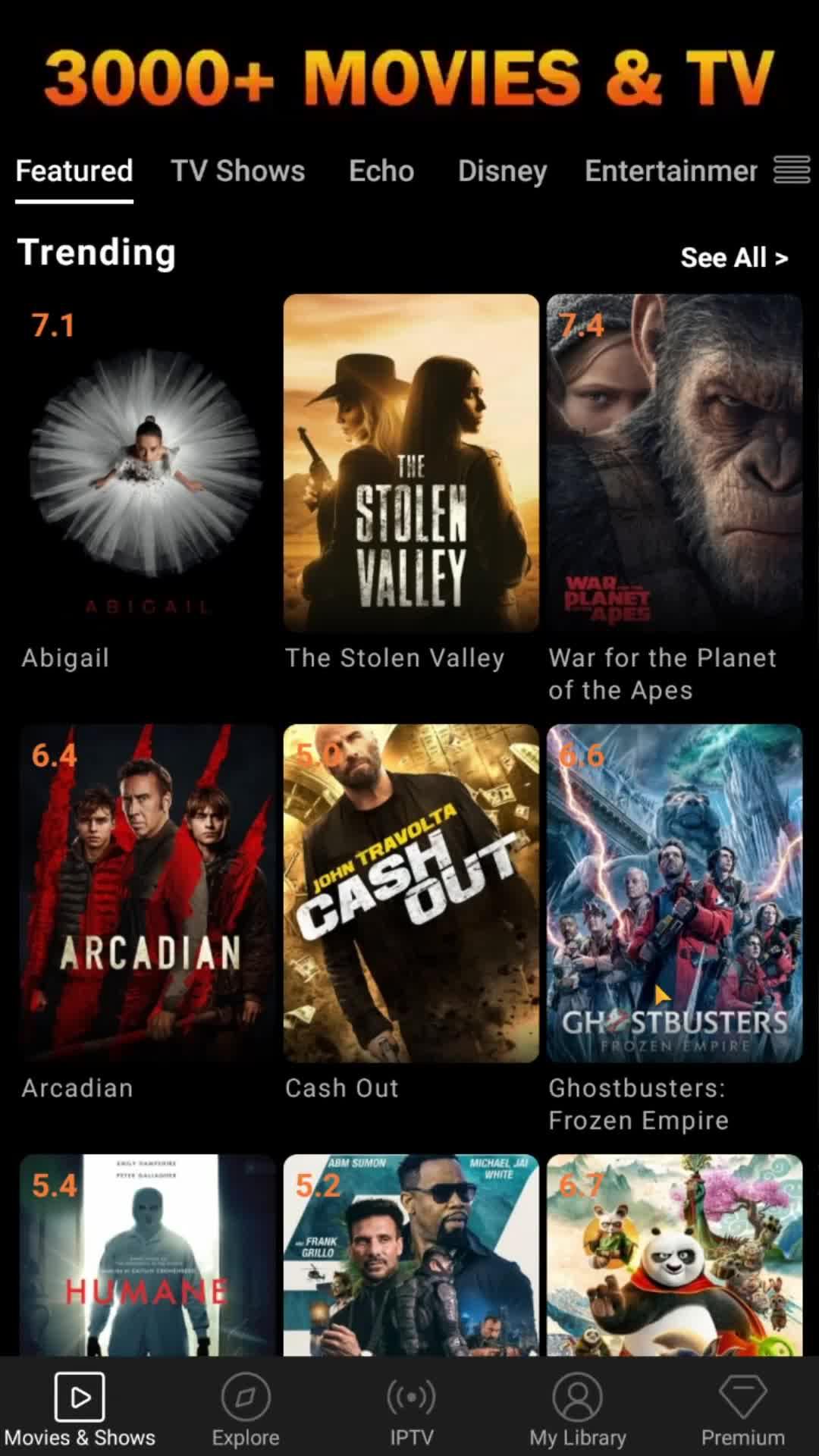Open My Library
Image resolution: width=819 pixels, height=1456 pixels.
[578, 1409]
